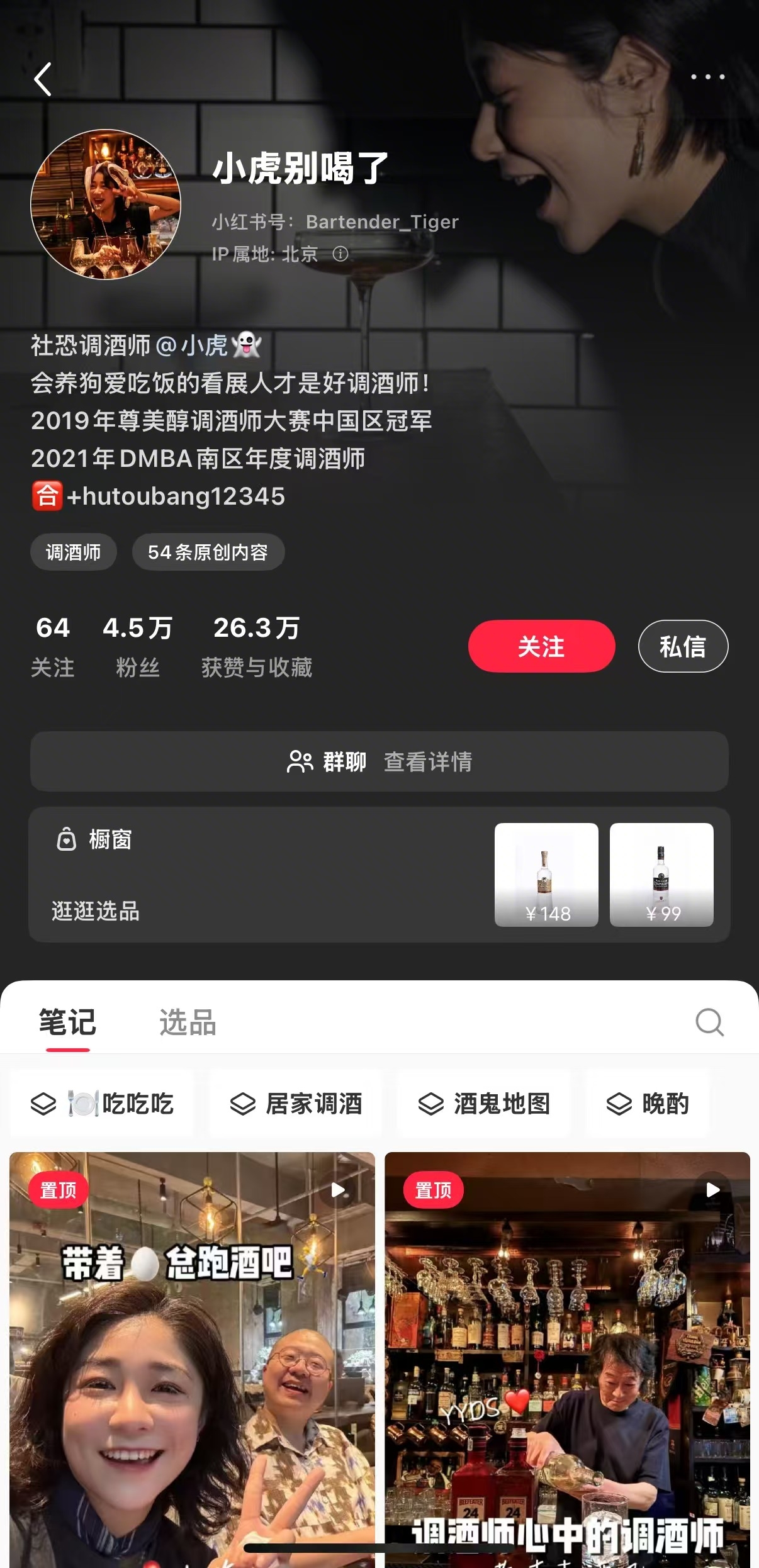Select the 居家调酒 collection chip
The height and width of the screenshot is (1568, 759).
[x=296, y=1104]
